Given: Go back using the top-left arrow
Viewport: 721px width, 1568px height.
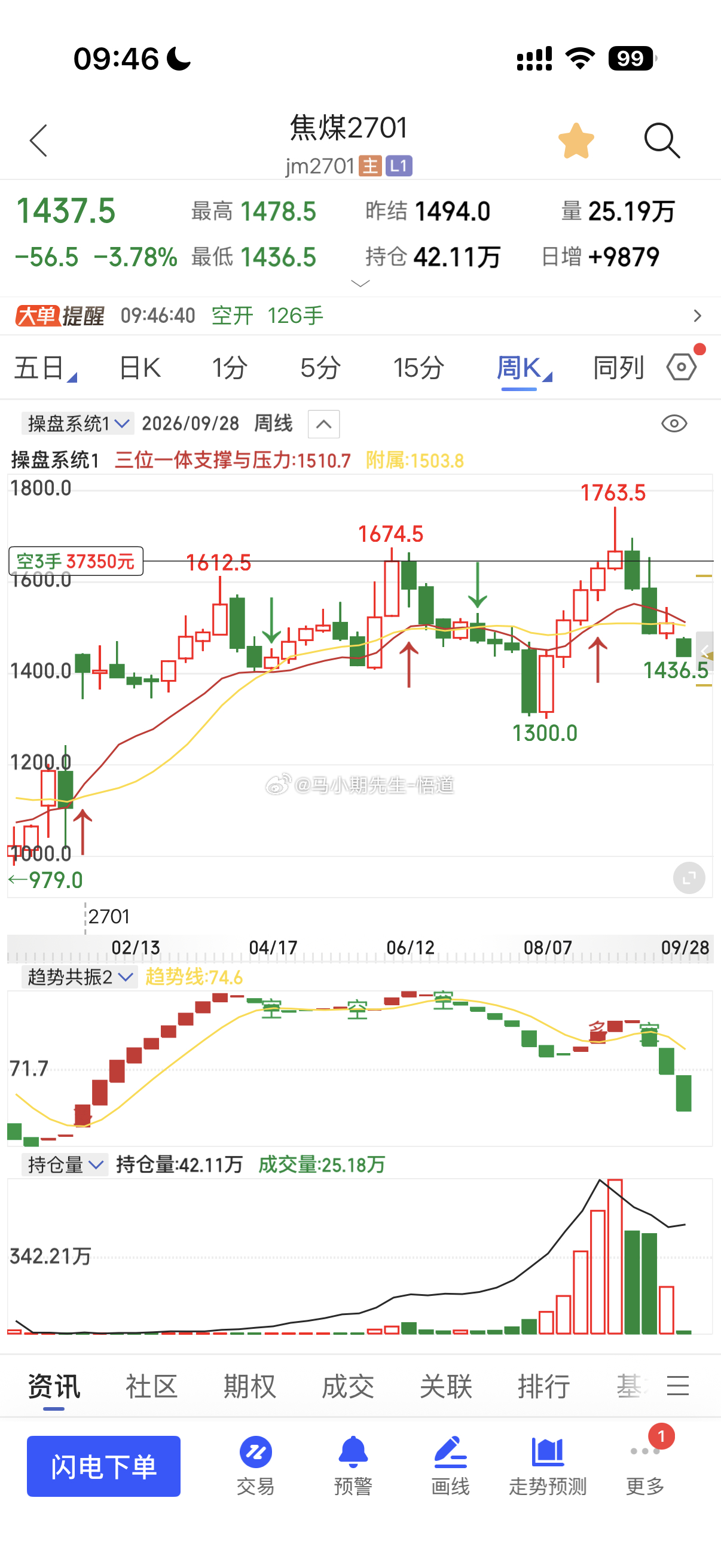Looking at the screenshot, I should tap(38, 141).
